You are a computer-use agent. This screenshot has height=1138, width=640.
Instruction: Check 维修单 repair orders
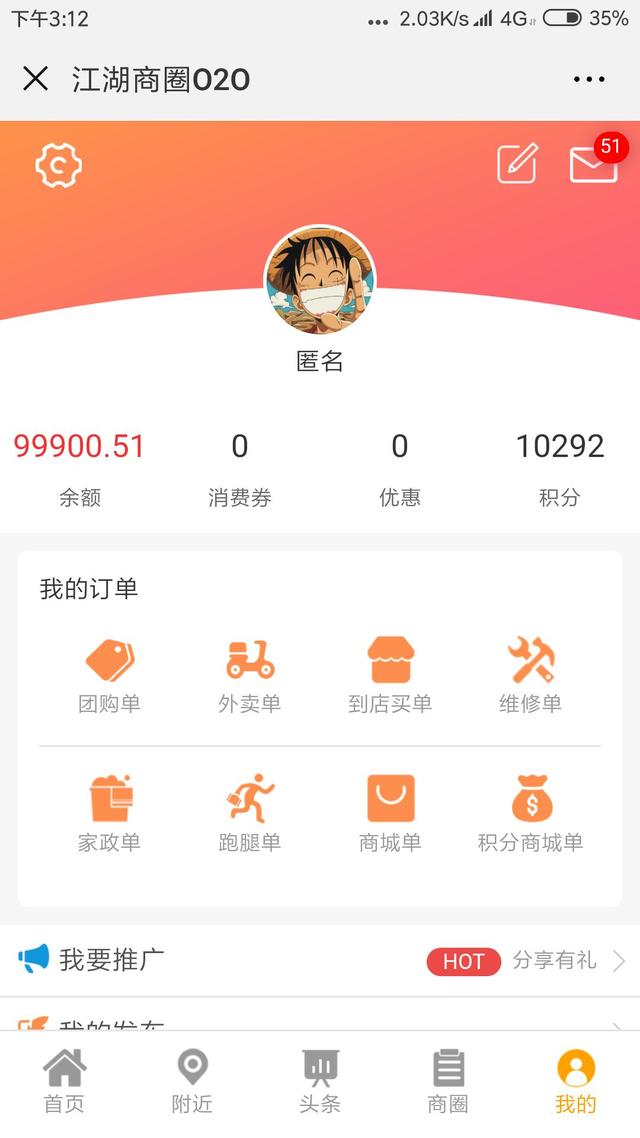click(530, 675)
